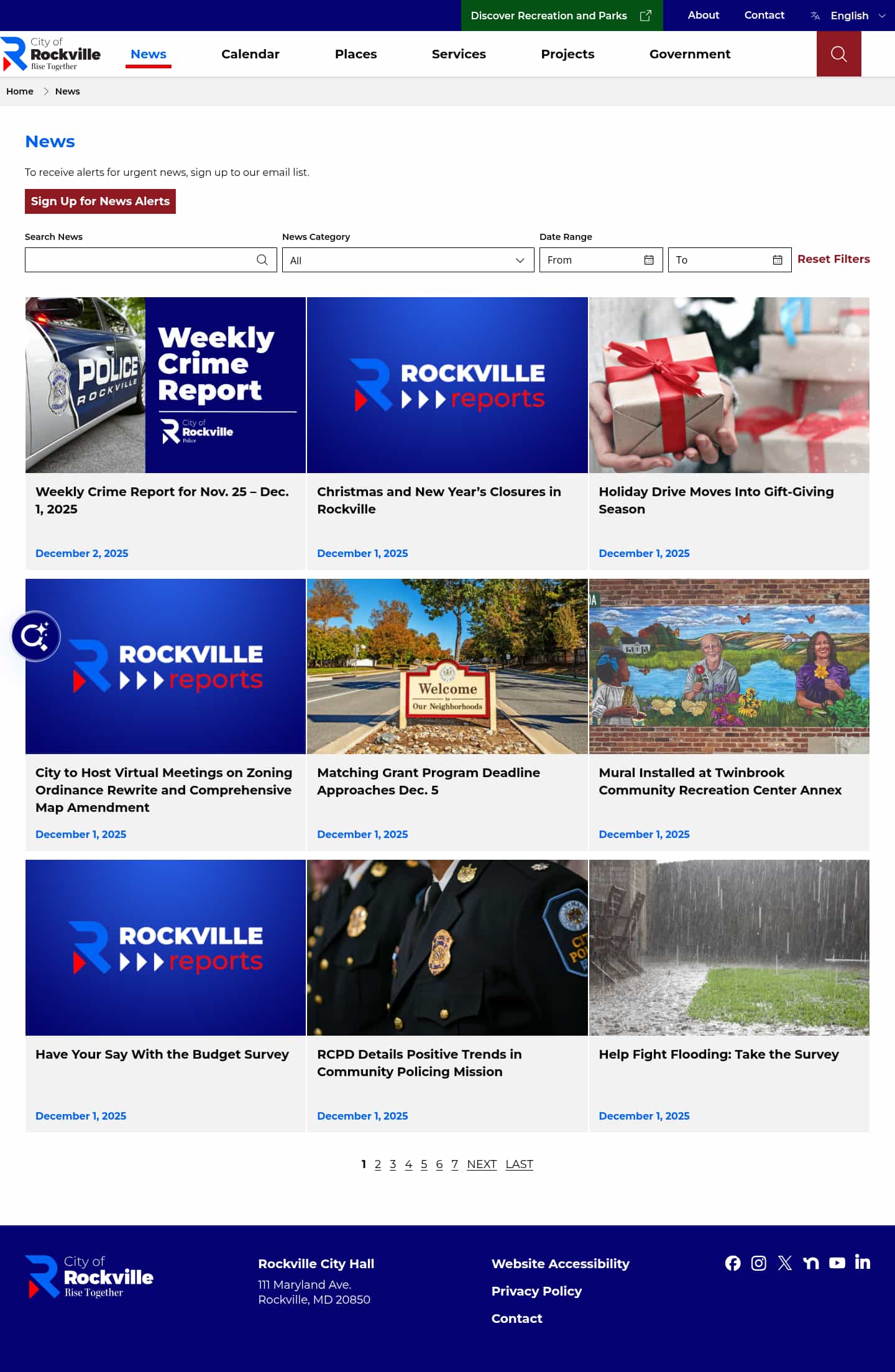The height and width of the screenshot is (1372, 895).
Task: Pick a From date
Action: (600, 260)
